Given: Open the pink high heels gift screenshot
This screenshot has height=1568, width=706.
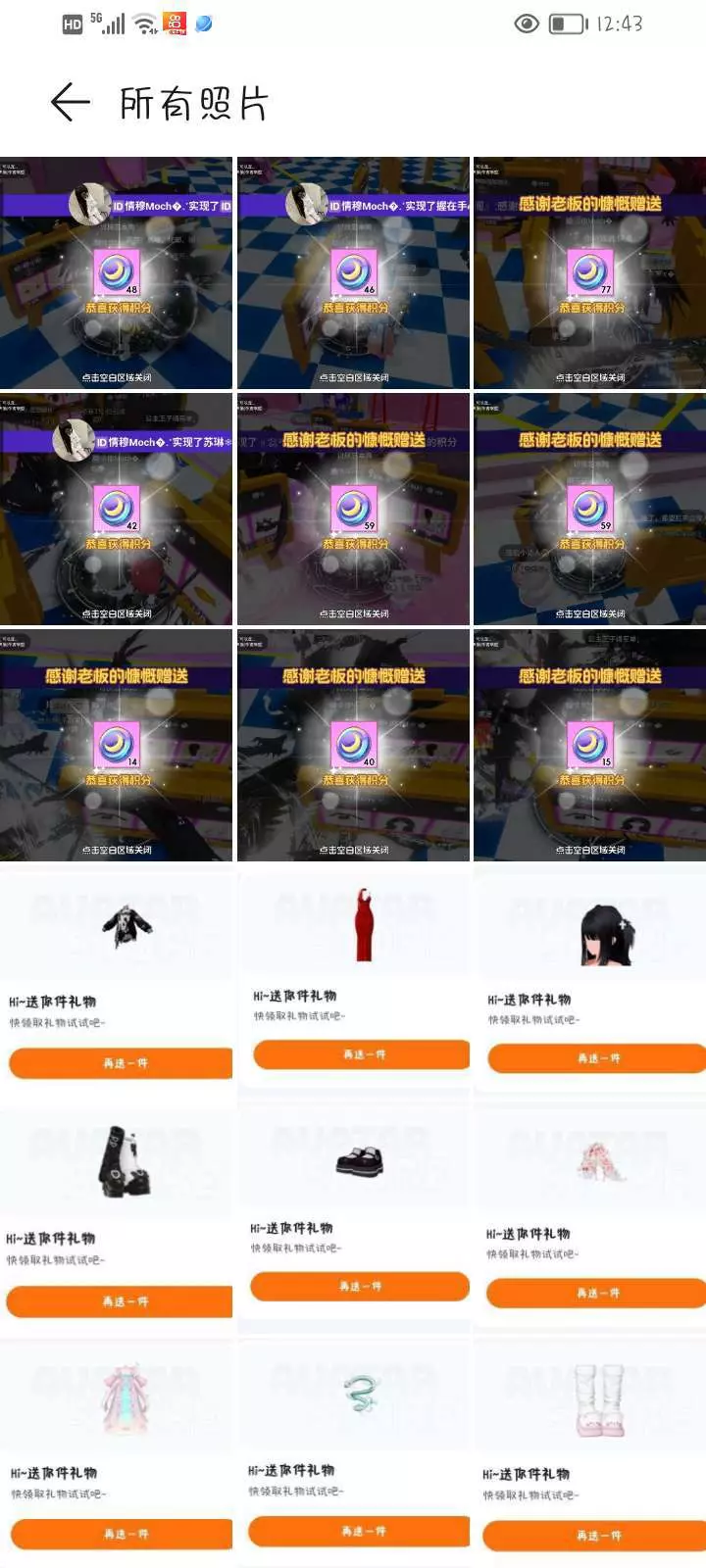Looking at the screenshot, I should pos(589,1217).
